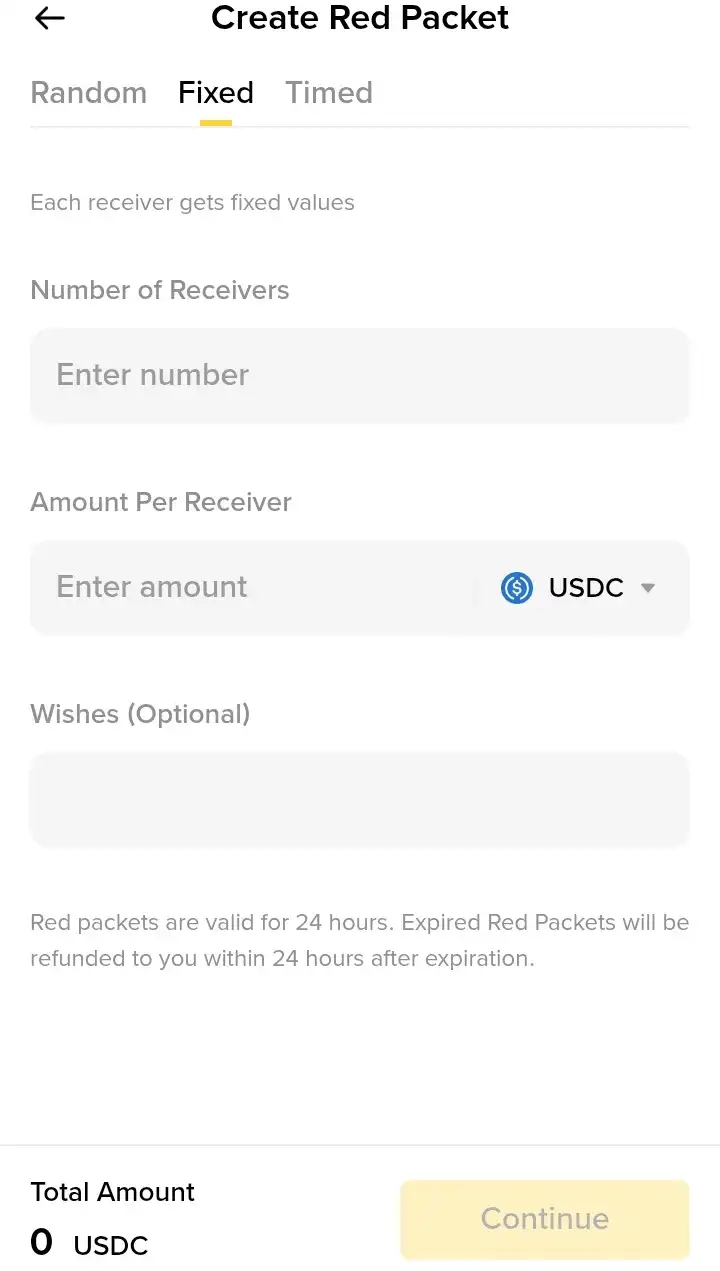Tap the Wishes optional text box
This screenshot has width=720, height=1271.
[x=360, y=798]
